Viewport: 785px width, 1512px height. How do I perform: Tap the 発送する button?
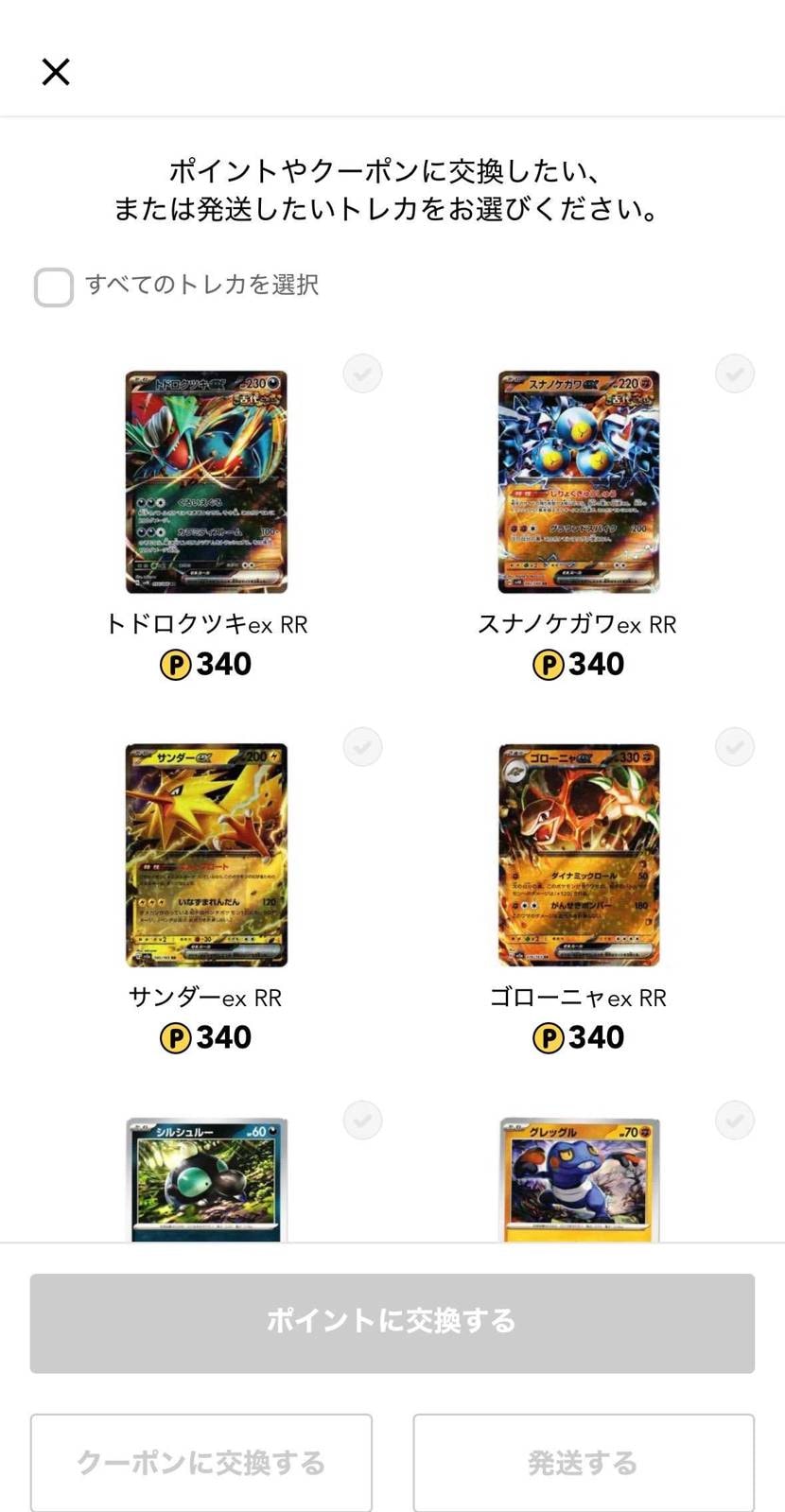tap(584, 1463)
